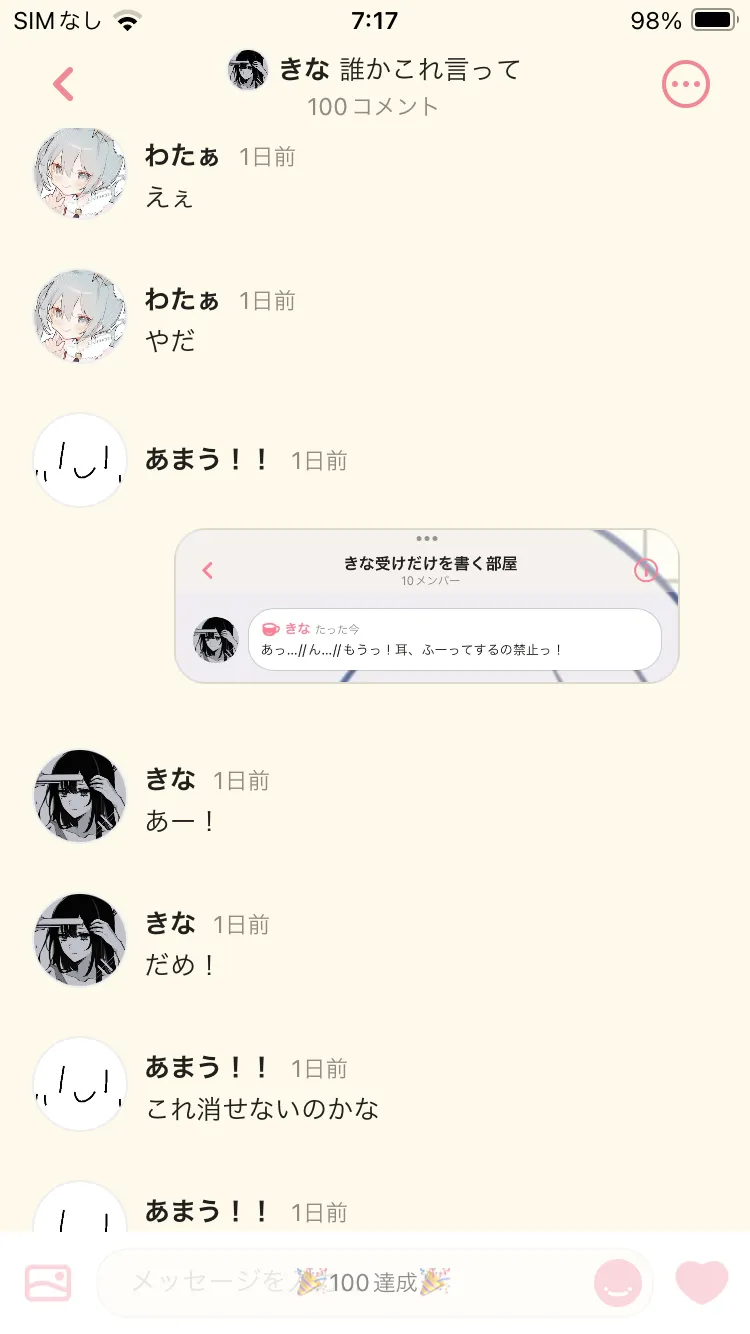750x1334 pixels.
Task: Go back using the pink arrow
Action: tap(64, 84)
